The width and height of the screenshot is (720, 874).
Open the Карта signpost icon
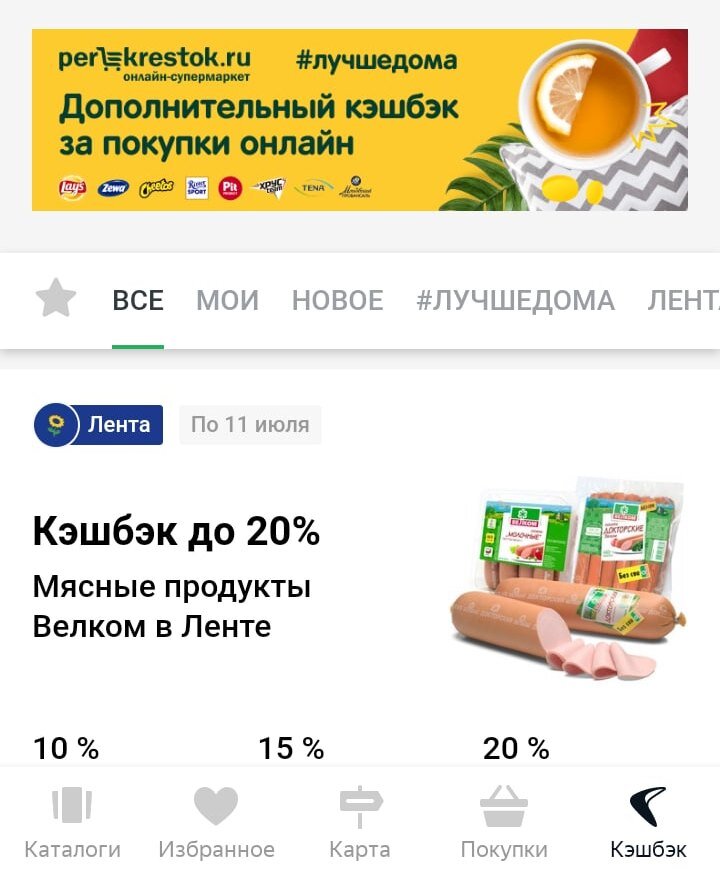pyautogui.click(x=360, y=806)
